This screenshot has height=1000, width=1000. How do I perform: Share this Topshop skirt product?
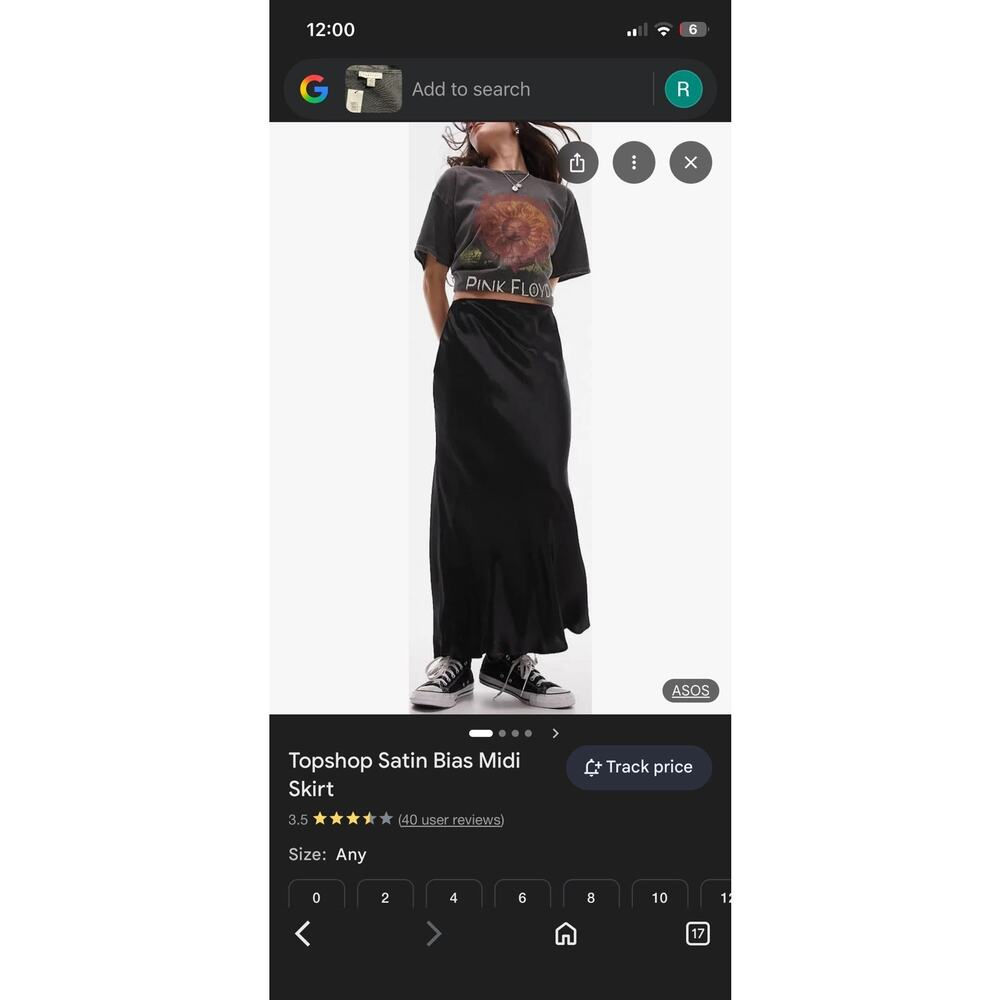pos(577,162)
